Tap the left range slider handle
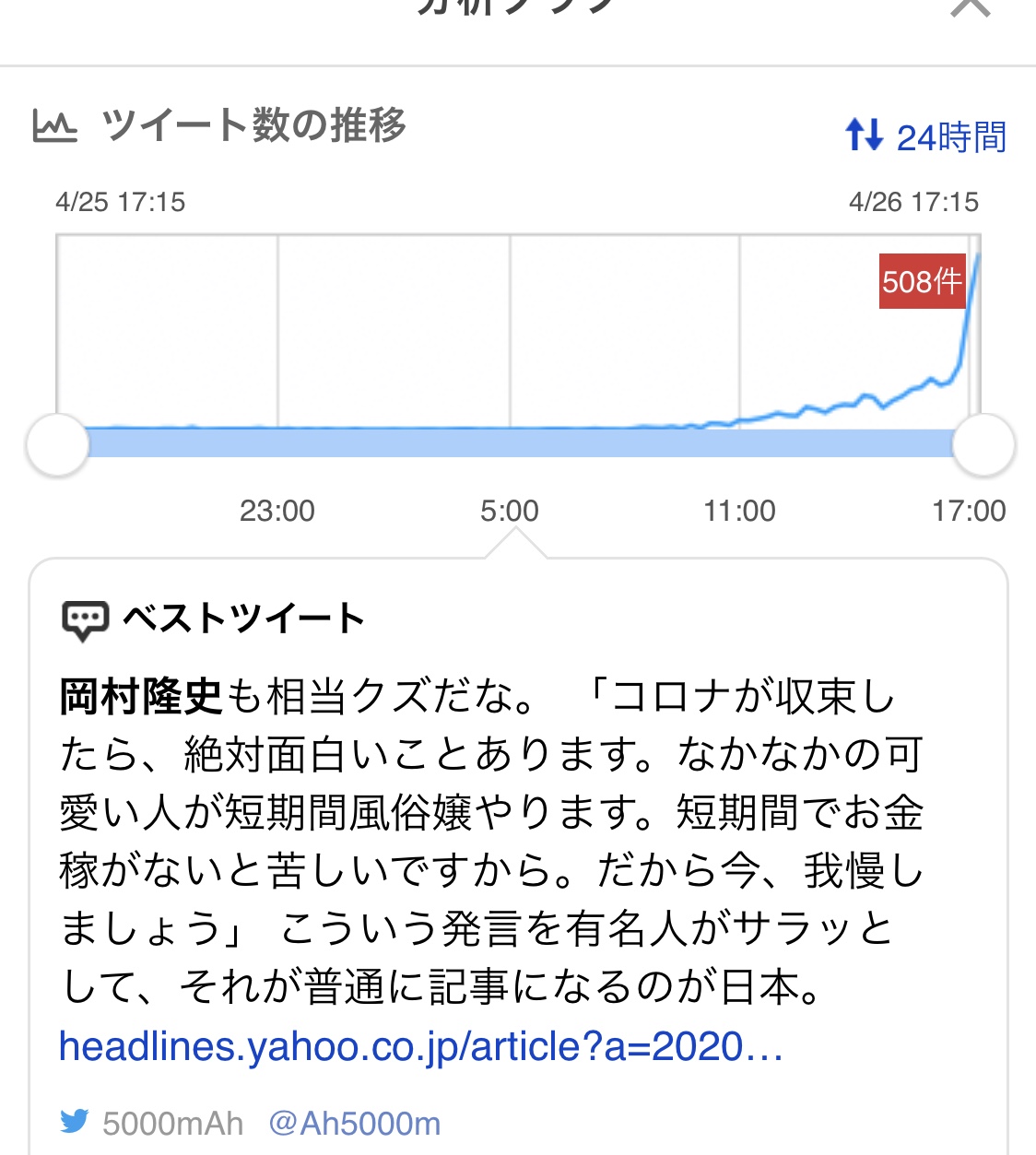 pos(57,444)
